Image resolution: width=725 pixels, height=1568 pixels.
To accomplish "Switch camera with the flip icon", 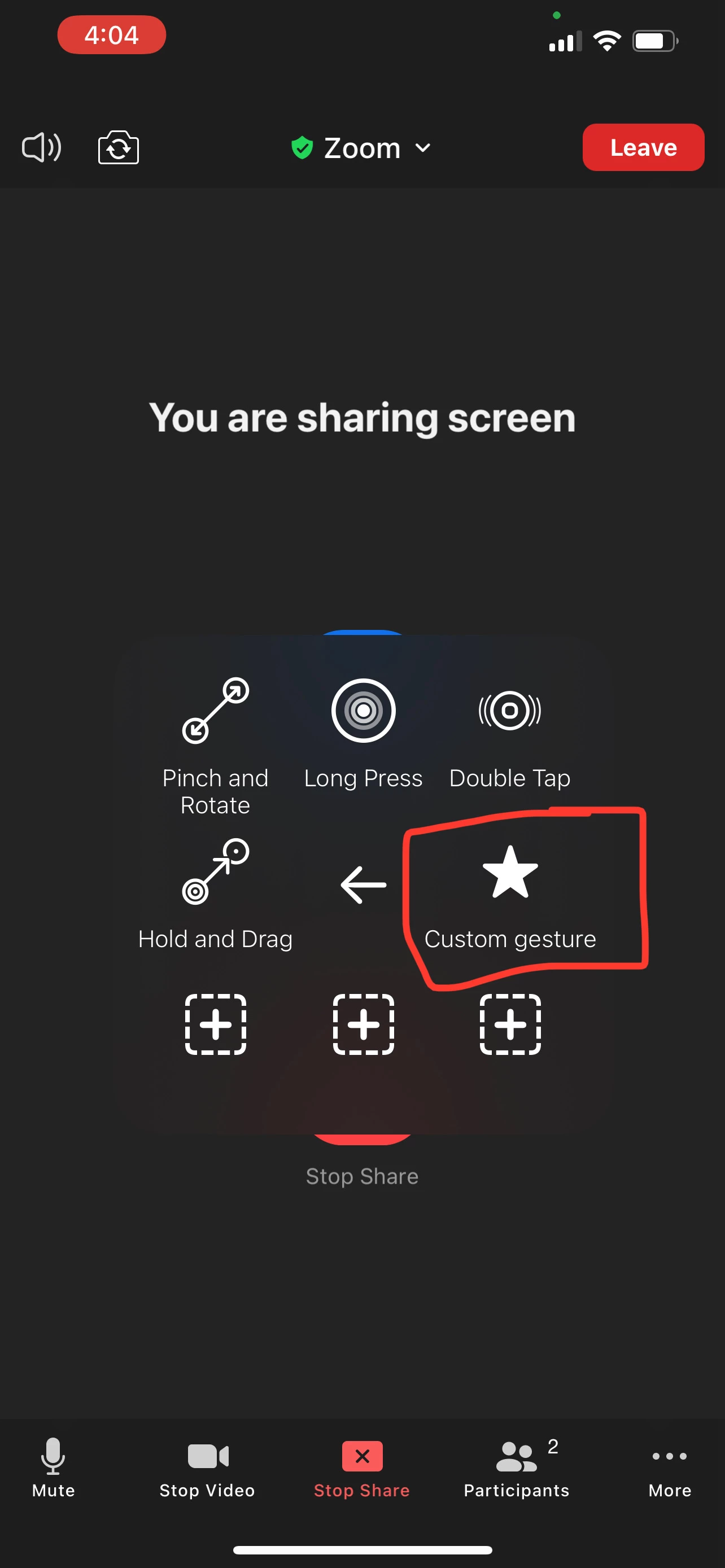I will point(118,147).
